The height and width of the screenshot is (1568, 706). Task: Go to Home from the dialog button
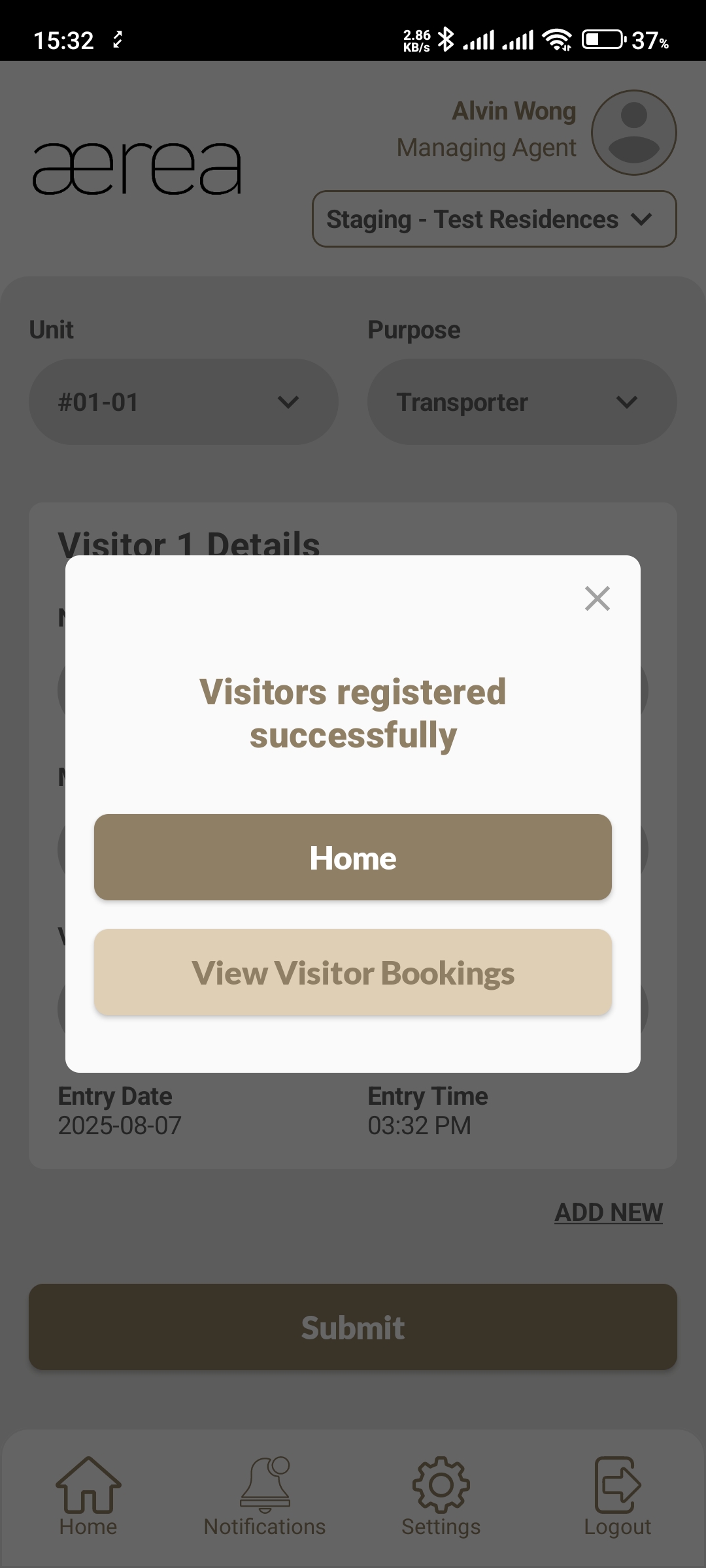pos(353,857)
